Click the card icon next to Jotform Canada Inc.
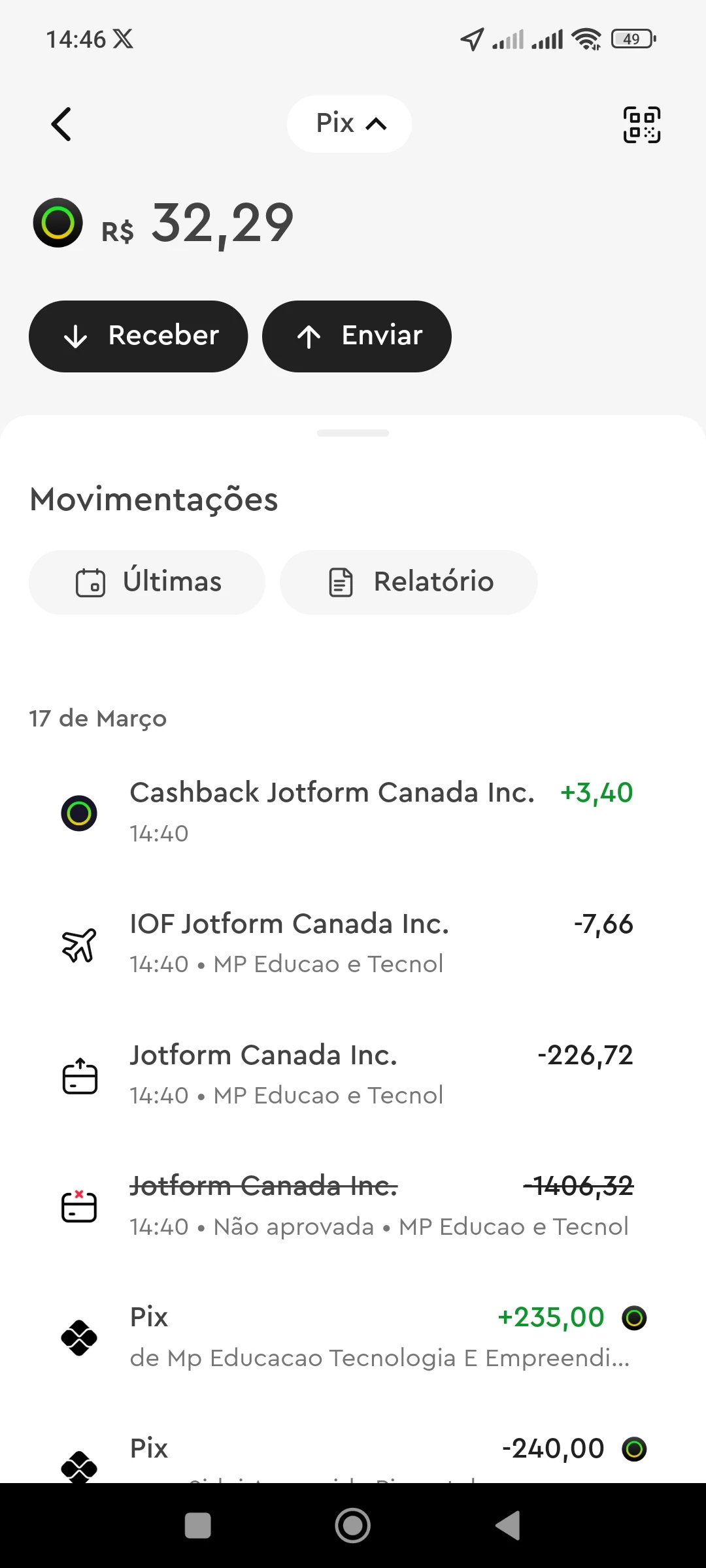The image size is (706, 1568). click(79, 1075)
